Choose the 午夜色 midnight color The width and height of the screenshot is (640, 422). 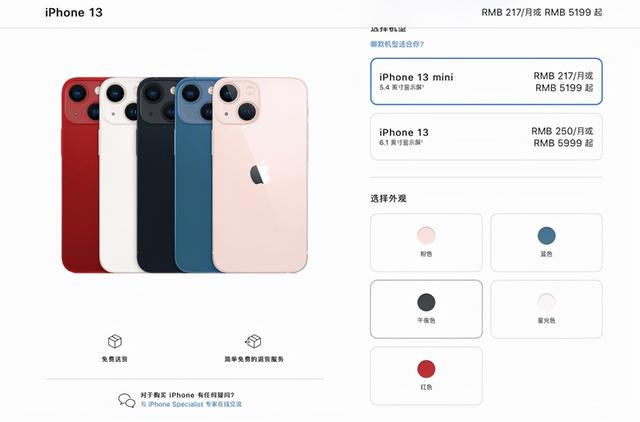pos(426,309)
